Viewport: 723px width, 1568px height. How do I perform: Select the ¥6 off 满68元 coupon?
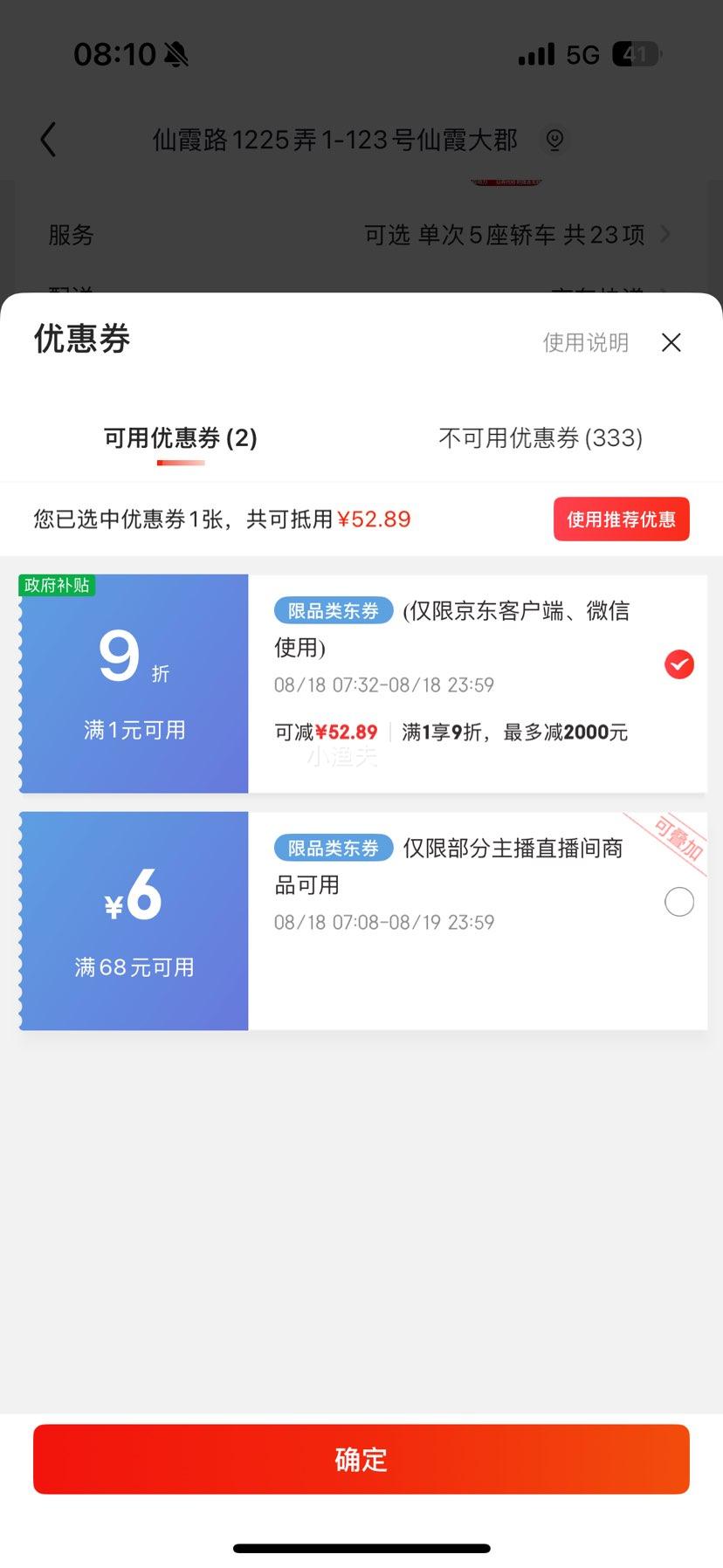(679, 902)
